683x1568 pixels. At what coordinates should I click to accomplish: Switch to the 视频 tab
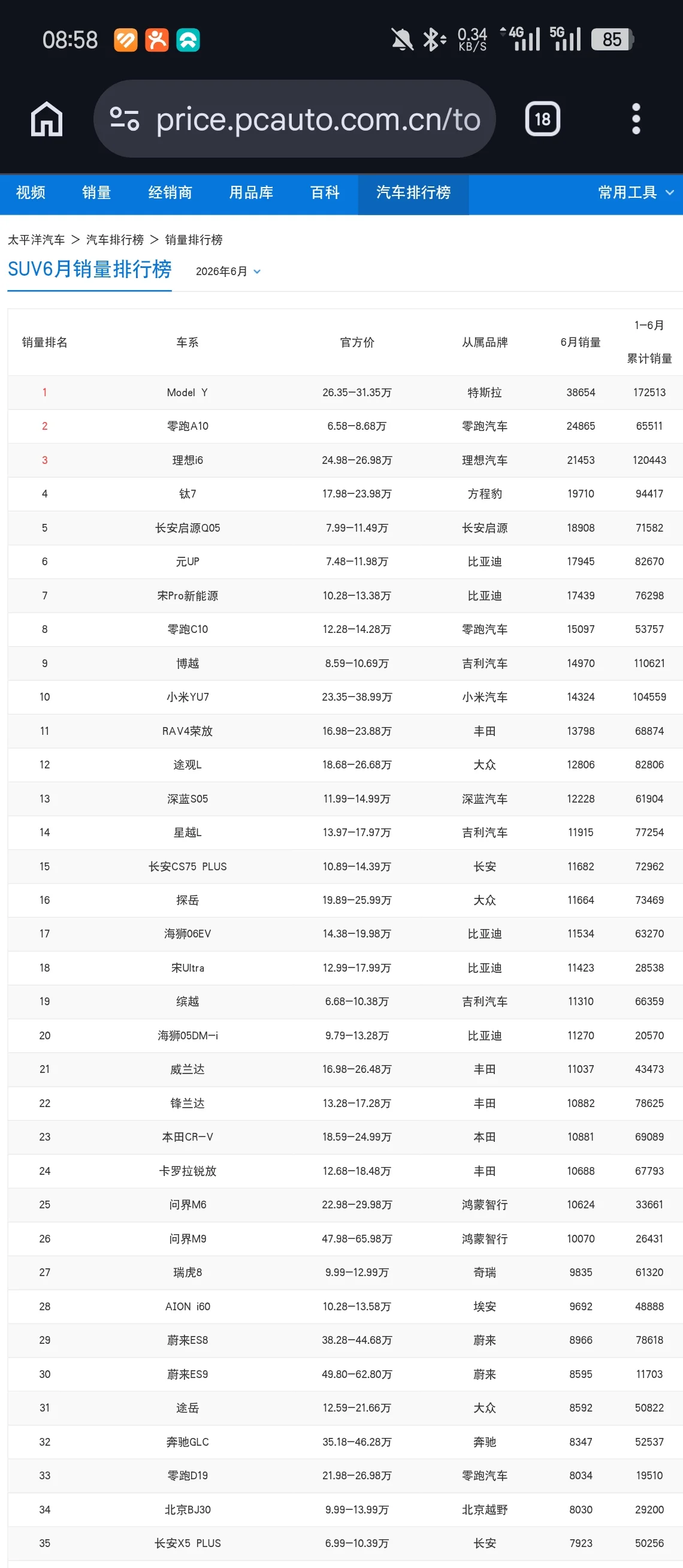[x=31, y=193]
